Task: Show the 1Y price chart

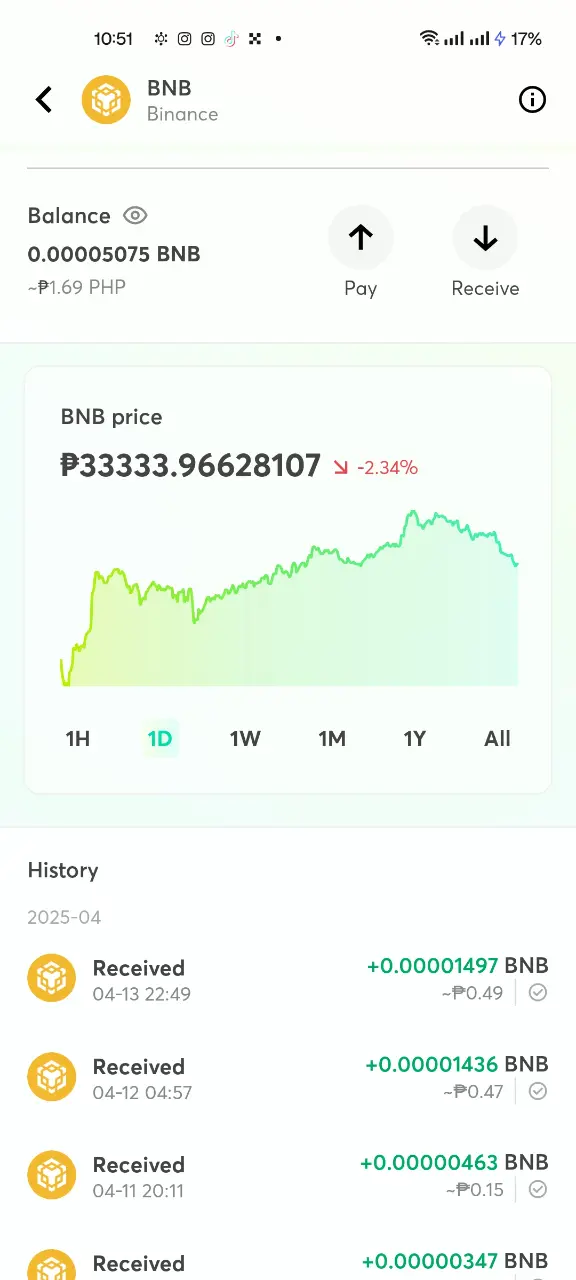Action: pos(415,739)
